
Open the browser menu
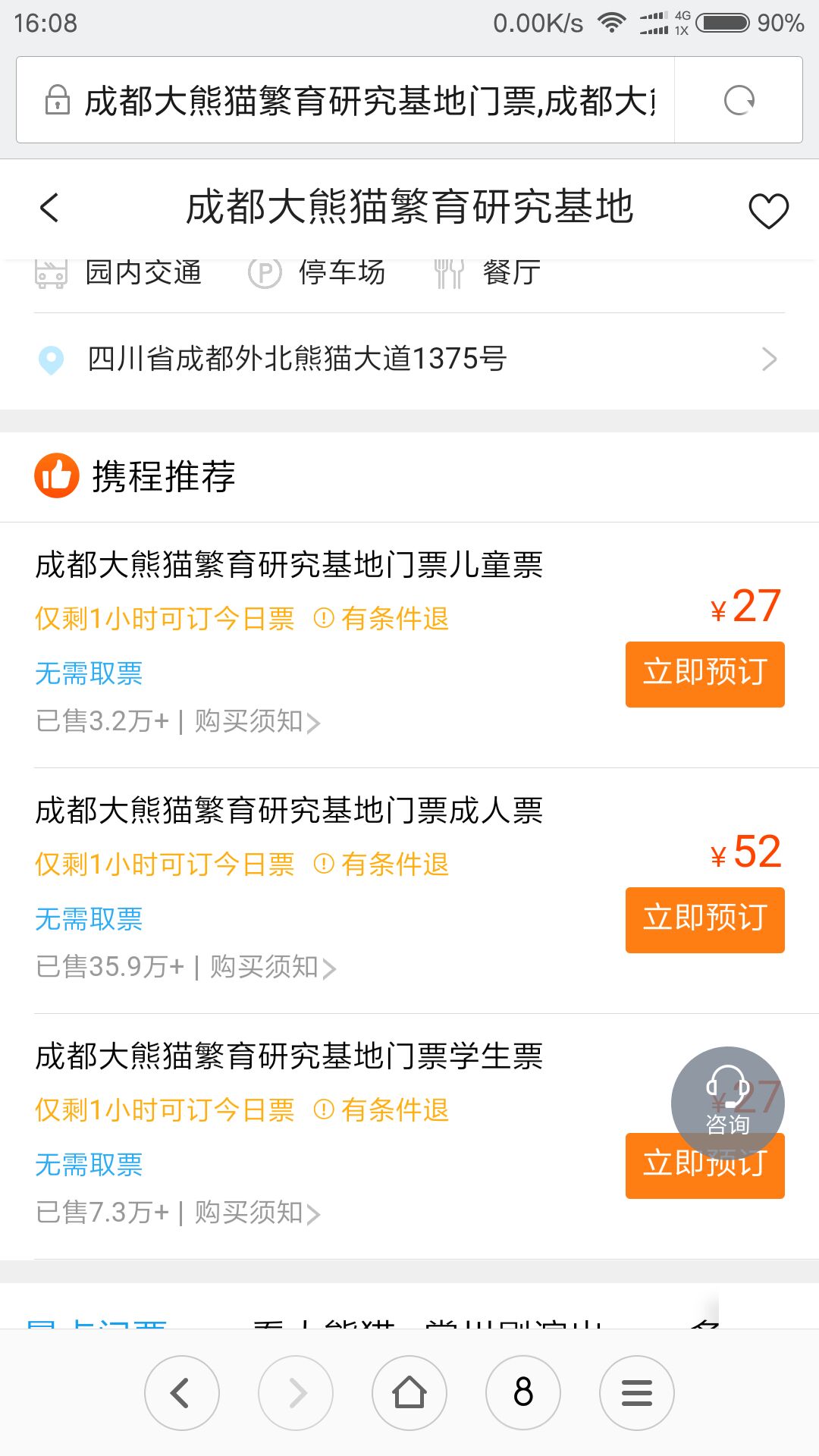(x=637, y=1393)
